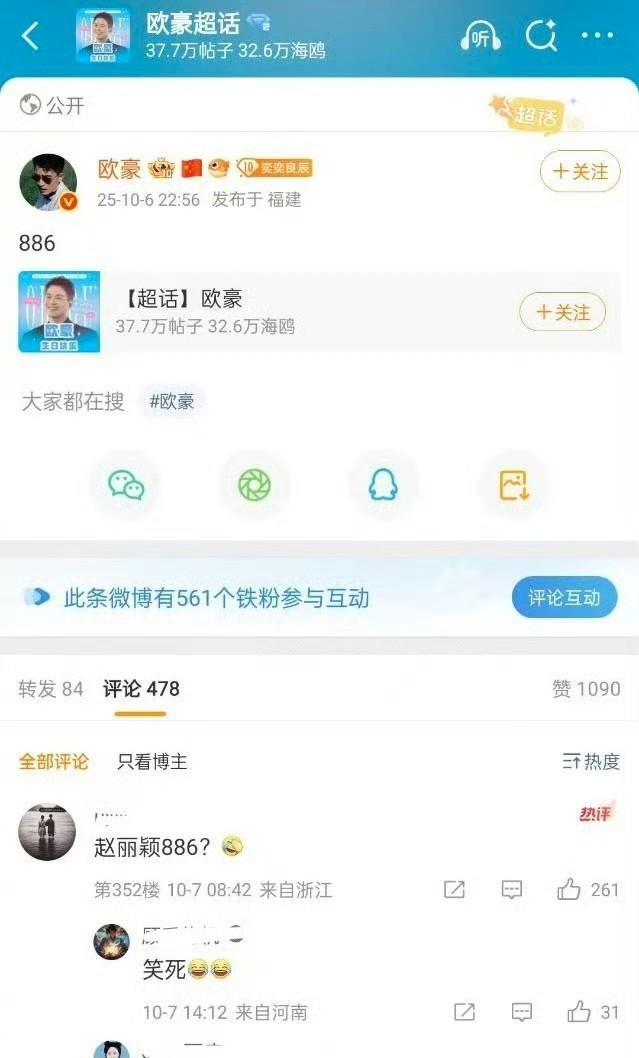This screenshot has height=1058, width=639.
Task: Share the post to QQ
Action: click(382, 485)
